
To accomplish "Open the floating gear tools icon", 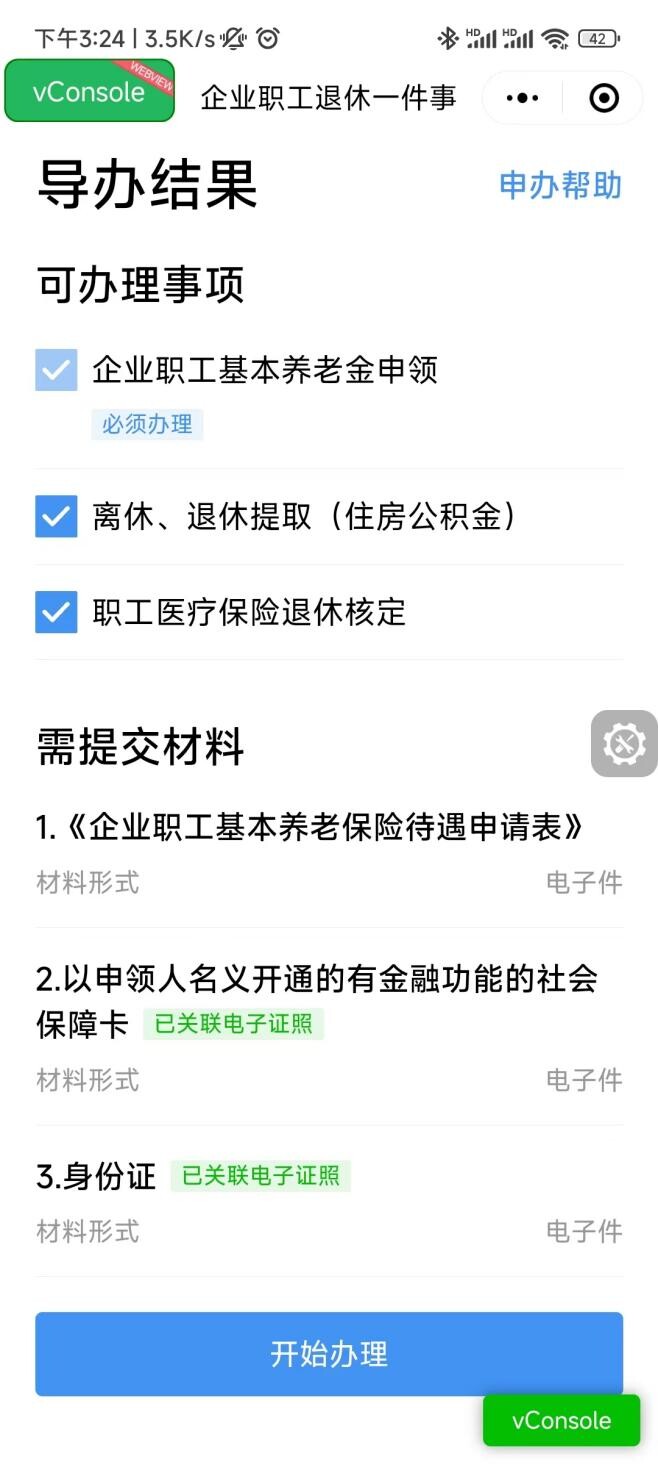I will click(x=624, y=744).
